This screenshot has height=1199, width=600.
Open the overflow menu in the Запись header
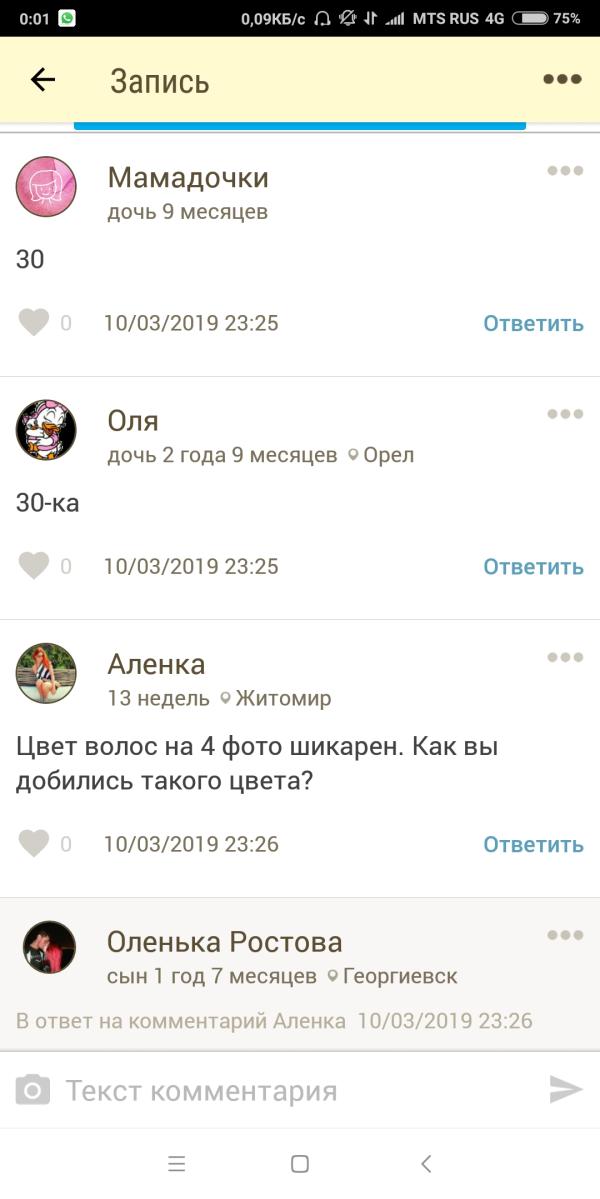click(x=563, y=79)
